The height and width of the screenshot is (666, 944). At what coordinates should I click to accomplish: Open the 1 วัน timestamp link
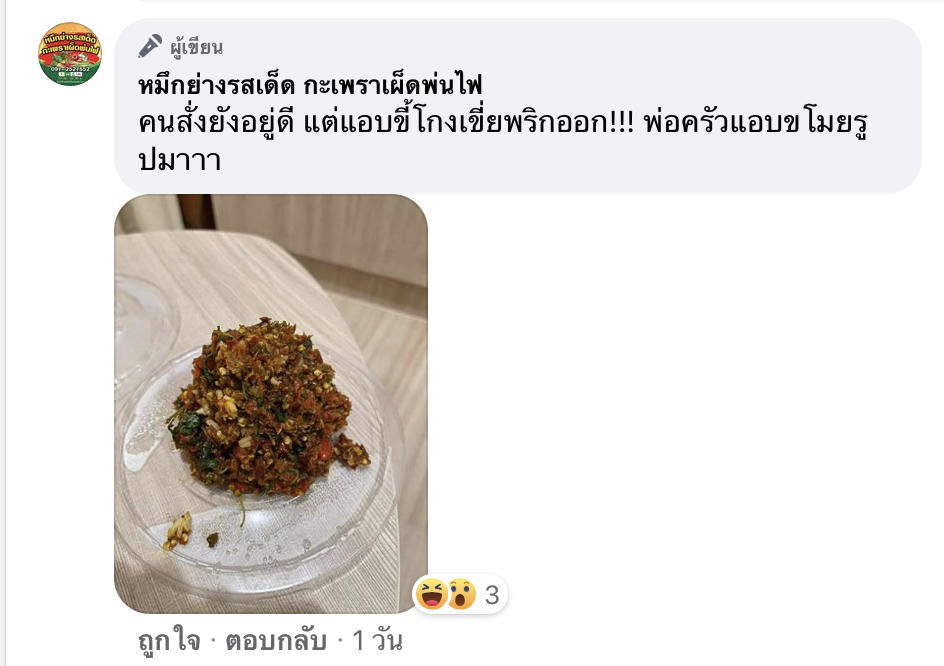[x=377, y=641]
